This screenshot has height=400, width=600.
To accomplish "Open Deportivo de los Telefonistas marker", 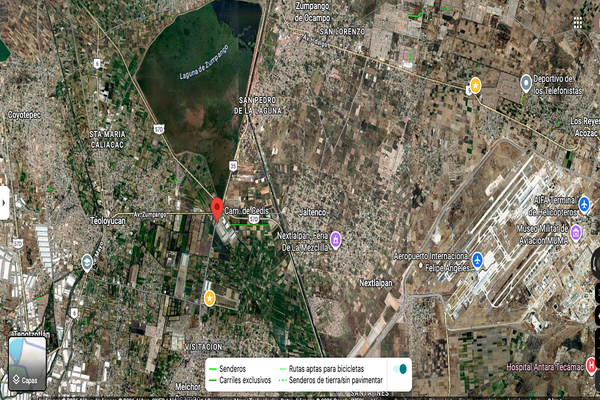I will pyautogui.click(x=526, y=82).
